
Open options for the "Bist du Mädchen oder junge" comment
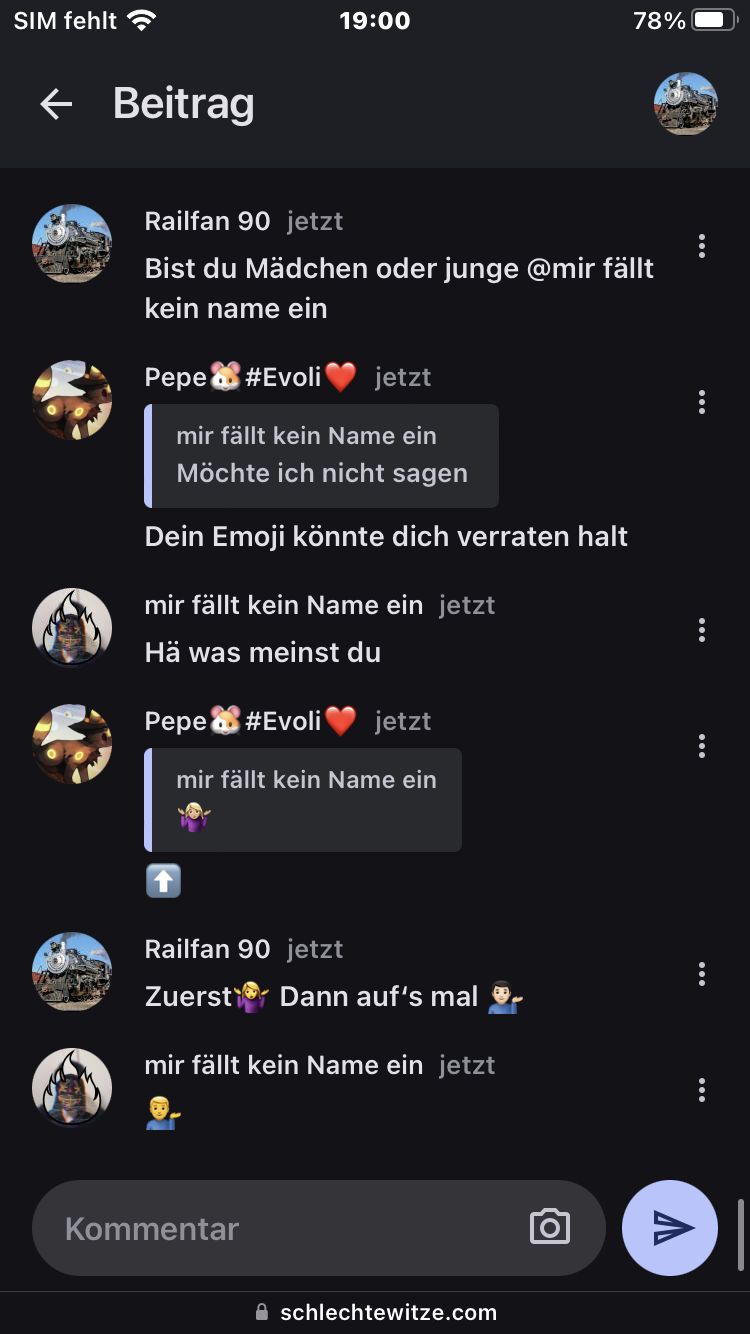(702, 245)
